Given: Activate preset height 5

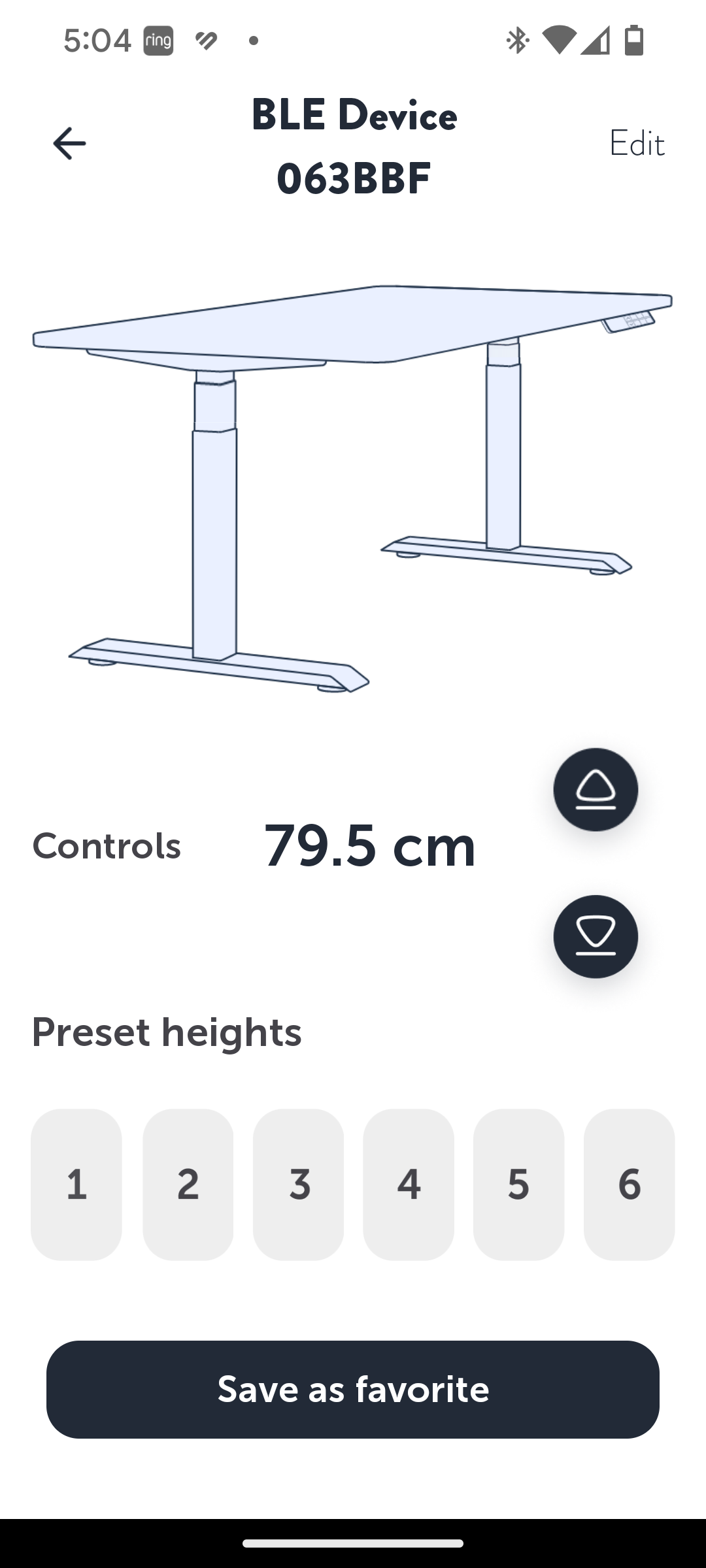Looking at the screenshot, I should (x=519, y=1184).
